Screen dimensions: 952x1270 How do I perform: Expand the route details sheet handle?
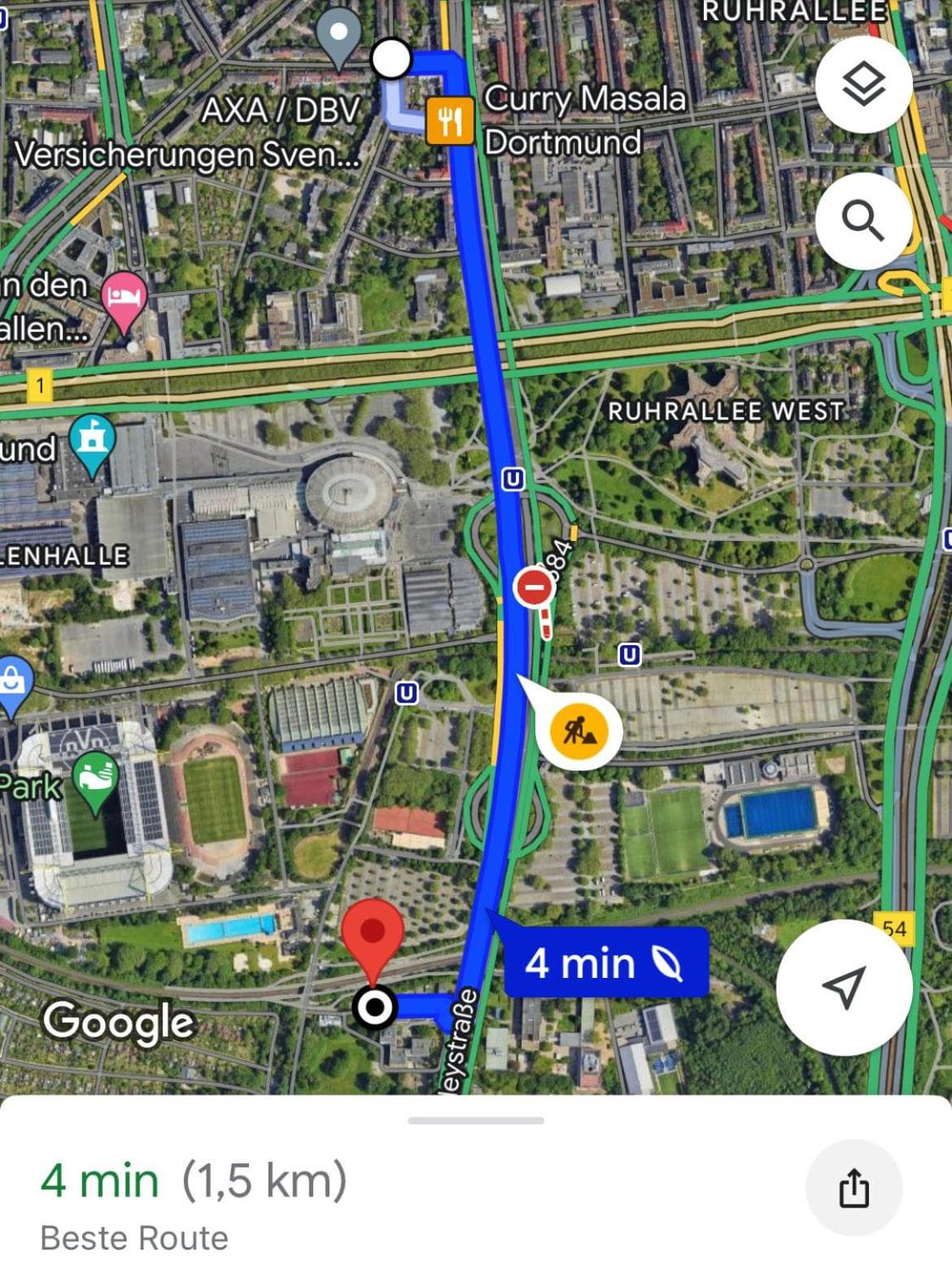[475, 1120]
